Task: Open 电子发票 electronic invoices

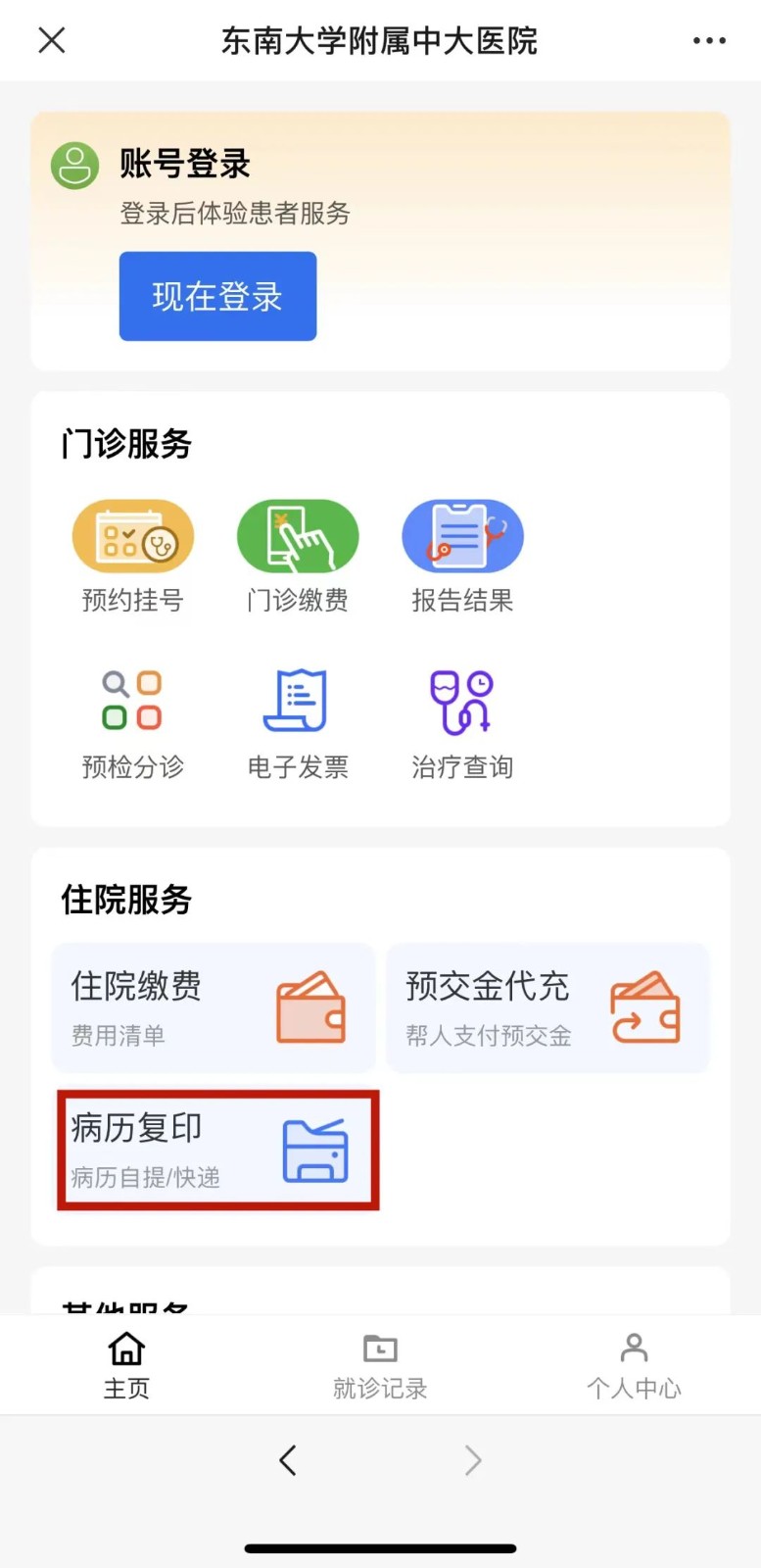Action: coord(298,722)
